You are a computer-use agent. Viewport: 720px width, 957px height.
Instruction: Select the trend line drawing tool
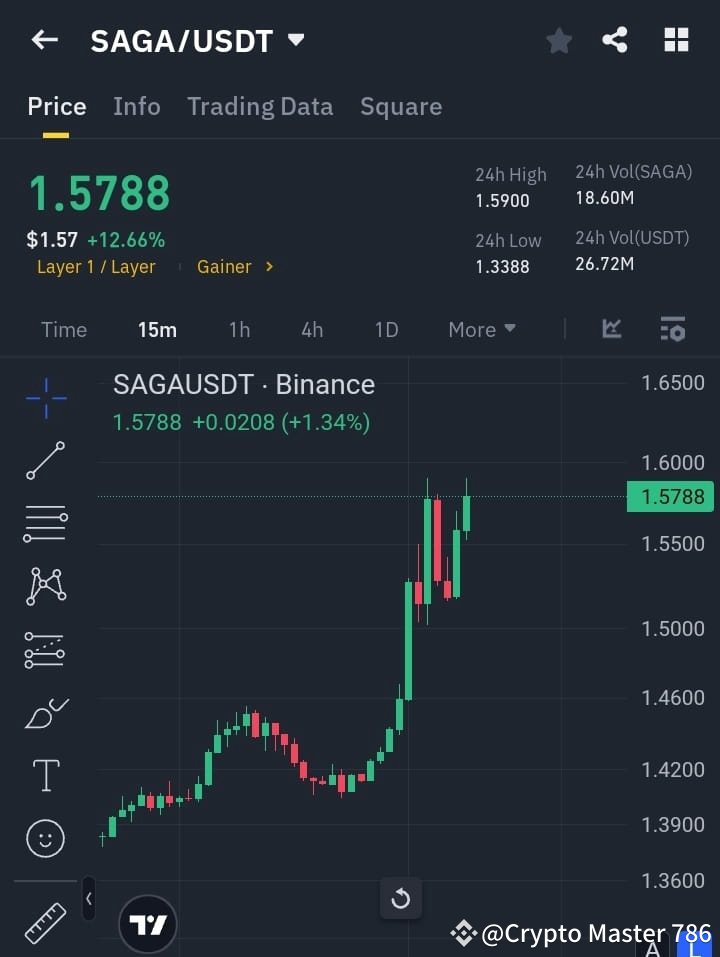tap(45, 461)
